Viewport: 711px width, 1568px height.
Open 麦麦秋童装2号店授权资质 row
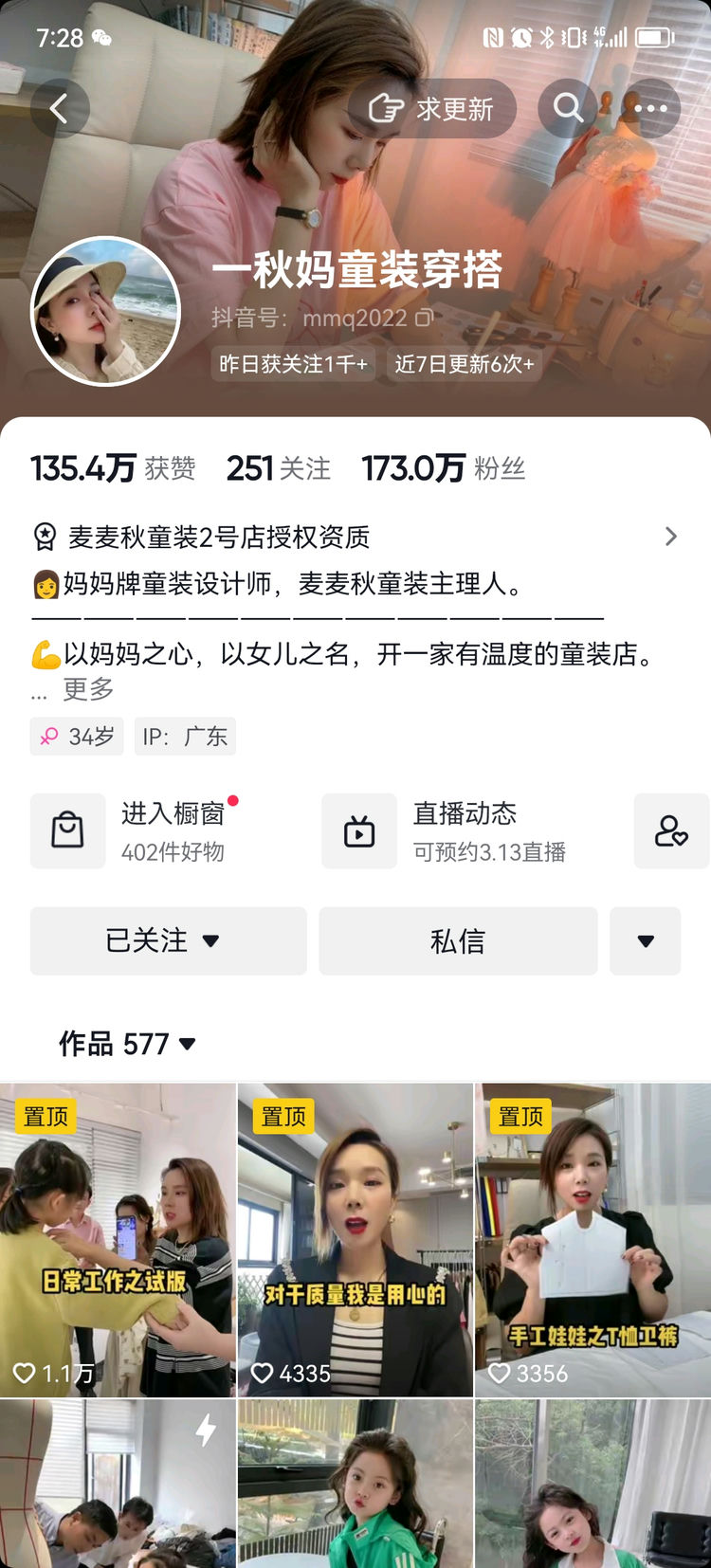[x=355, y=538]
